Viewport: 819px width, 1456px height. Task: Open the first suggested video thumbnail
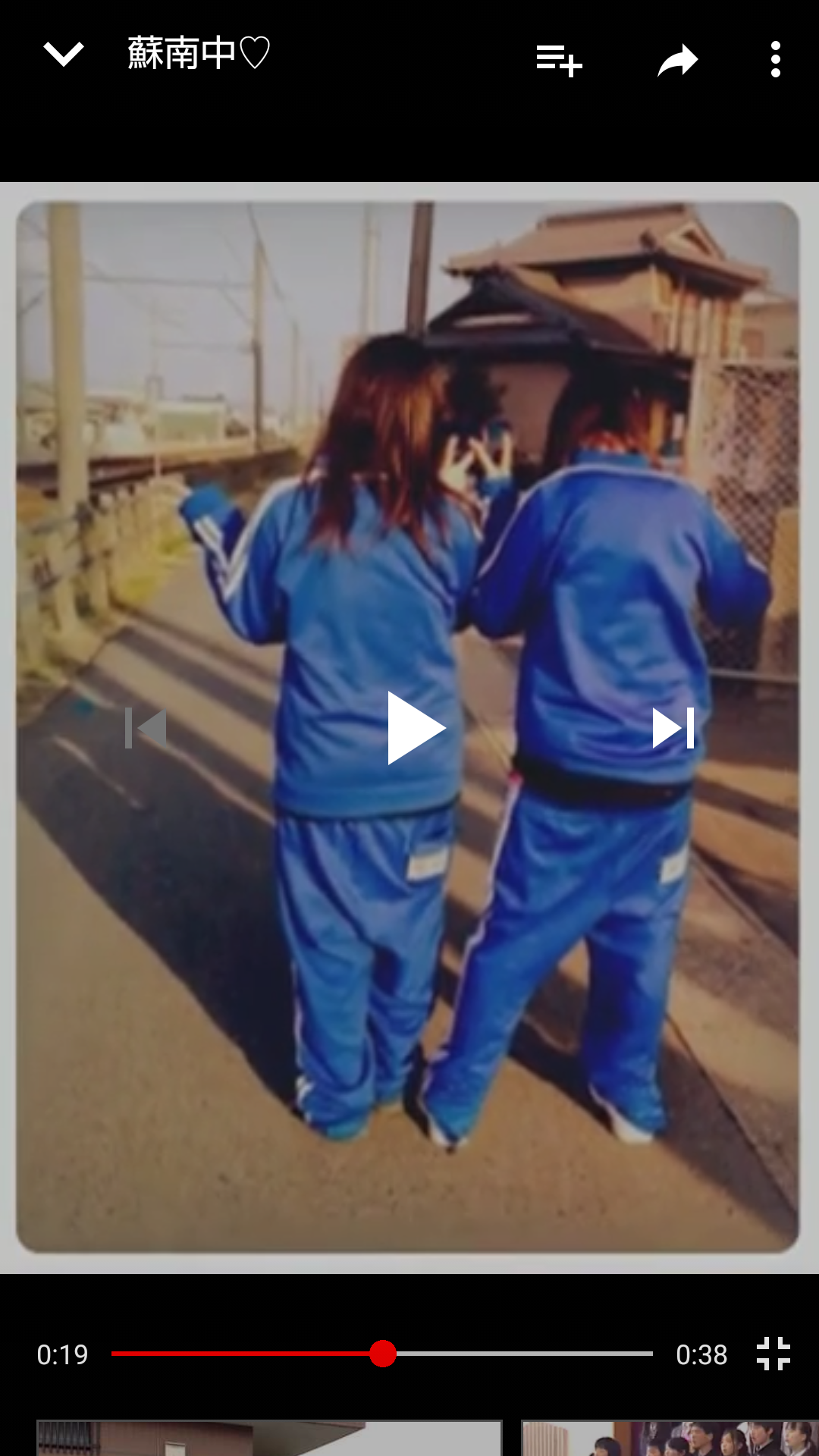click(x=269, y=1438)
